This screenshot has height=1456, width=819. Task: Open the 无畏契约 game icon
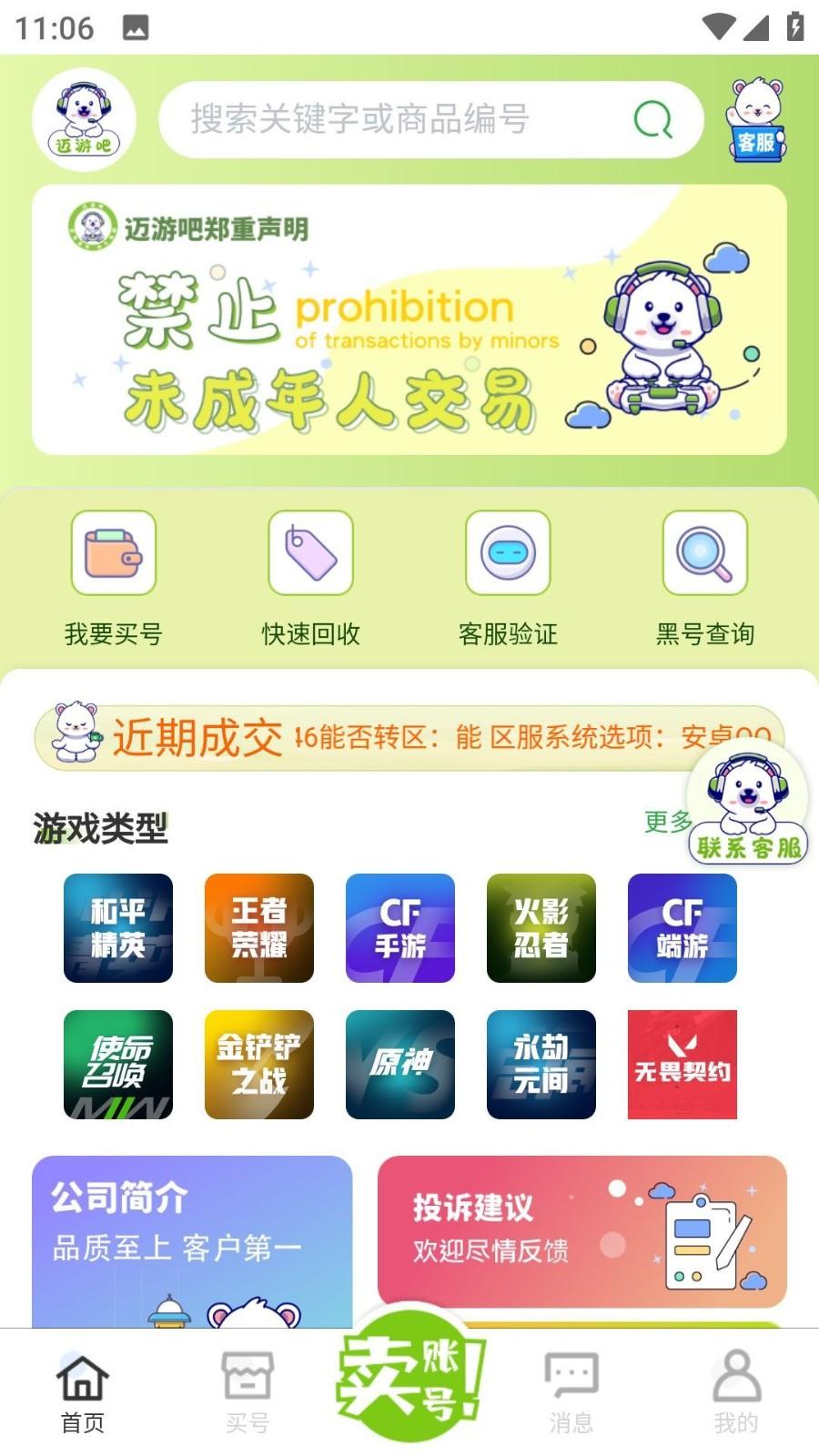tap(682, 1063)
